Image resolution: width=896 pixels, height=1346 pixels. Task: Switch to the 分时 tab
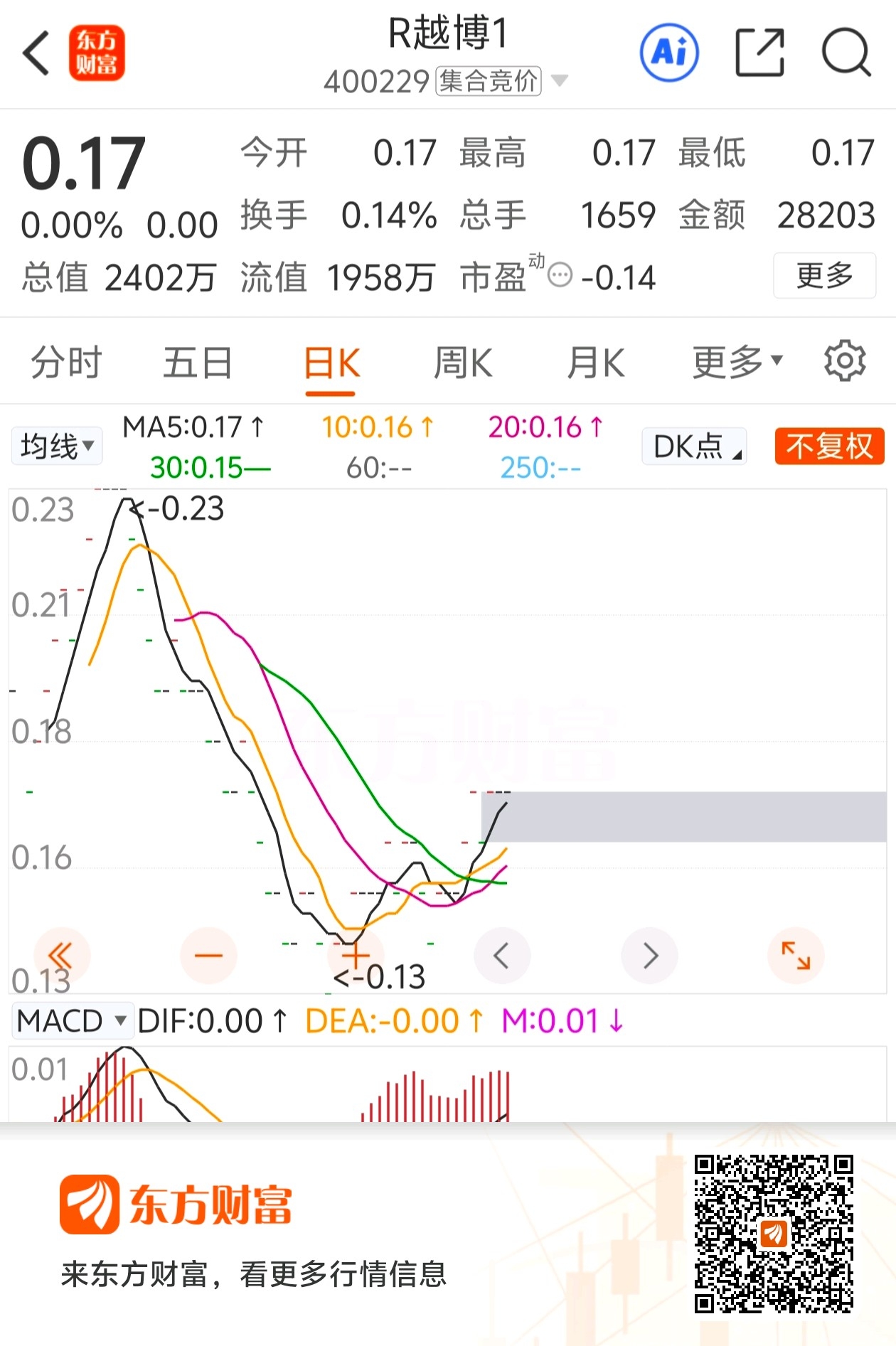[67, 363]
